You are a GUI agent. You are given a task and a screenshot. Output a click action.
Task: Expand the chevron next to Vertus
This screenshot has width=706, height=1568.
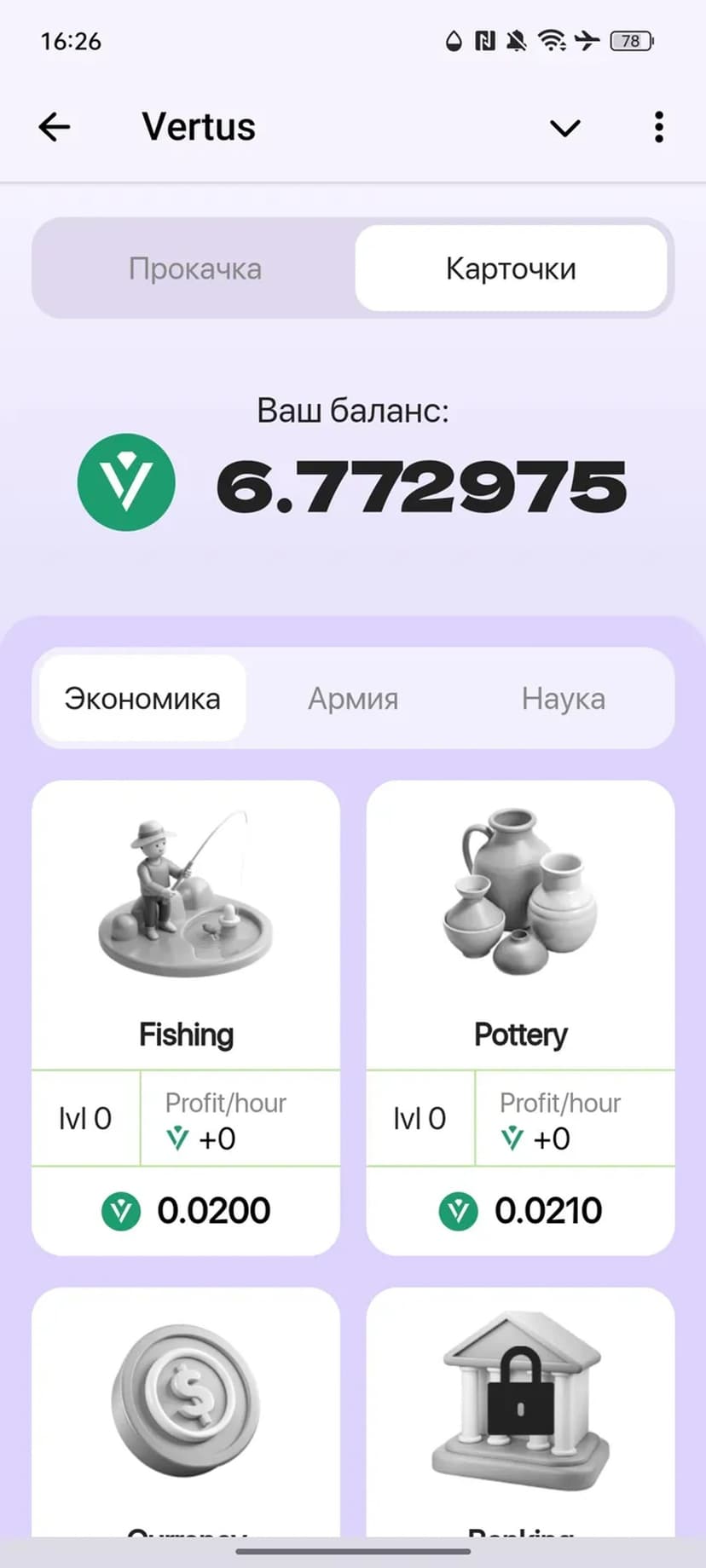[x=564, y=129]
